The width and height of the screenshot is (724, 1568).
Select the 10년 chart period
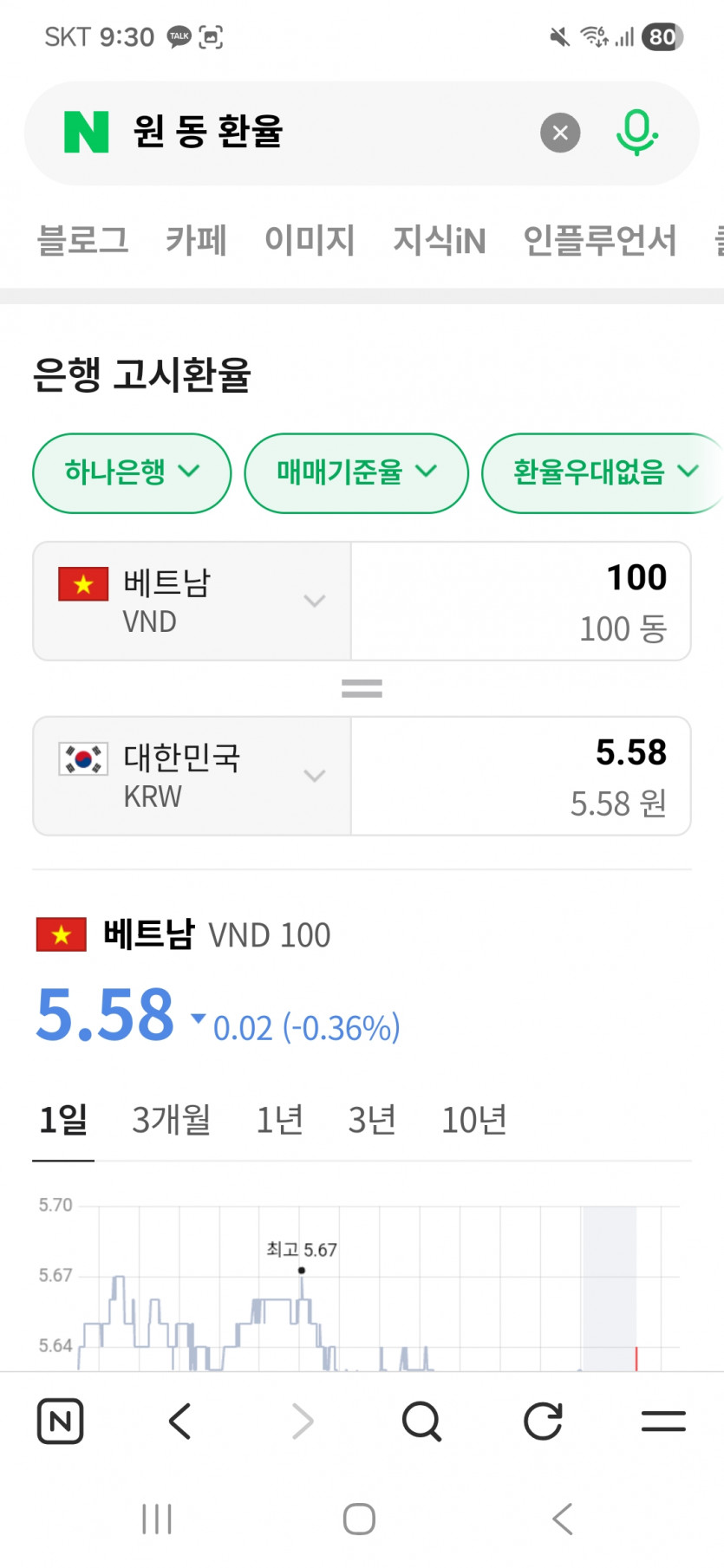tap(474, 1120)
